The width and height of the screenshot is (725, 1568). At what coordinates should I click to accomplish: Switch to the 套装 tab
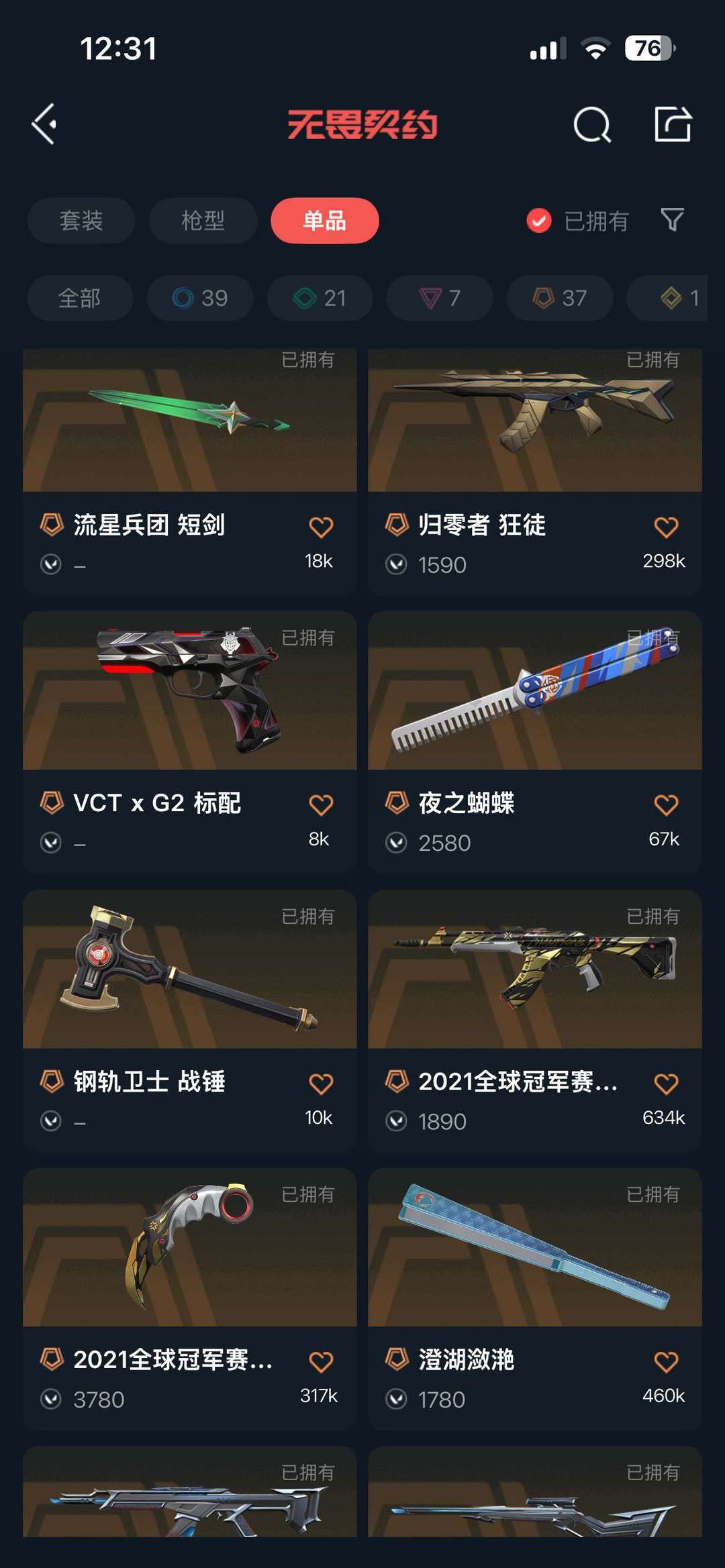[x=80, y=220]
